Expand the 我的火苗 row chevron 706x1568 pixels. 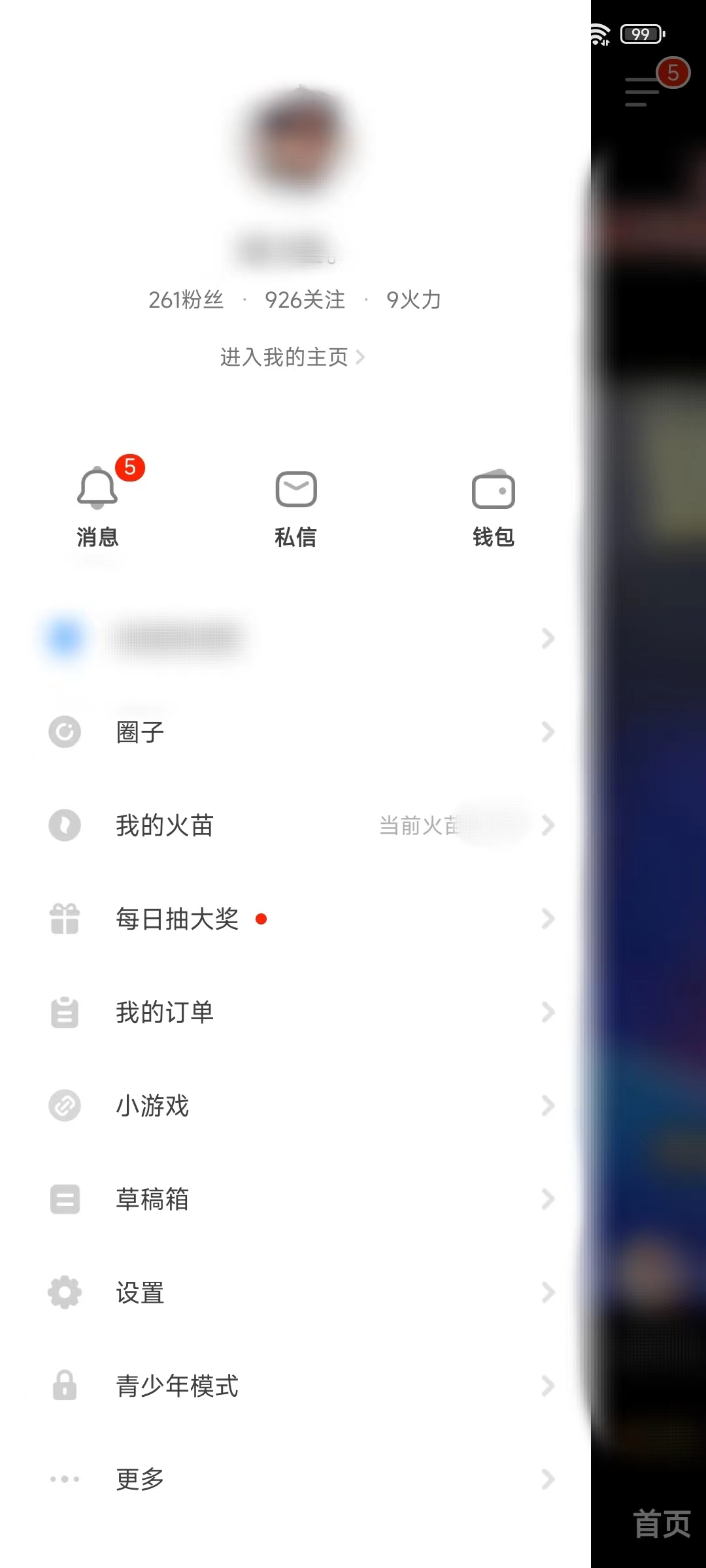(x=548, y=826)
